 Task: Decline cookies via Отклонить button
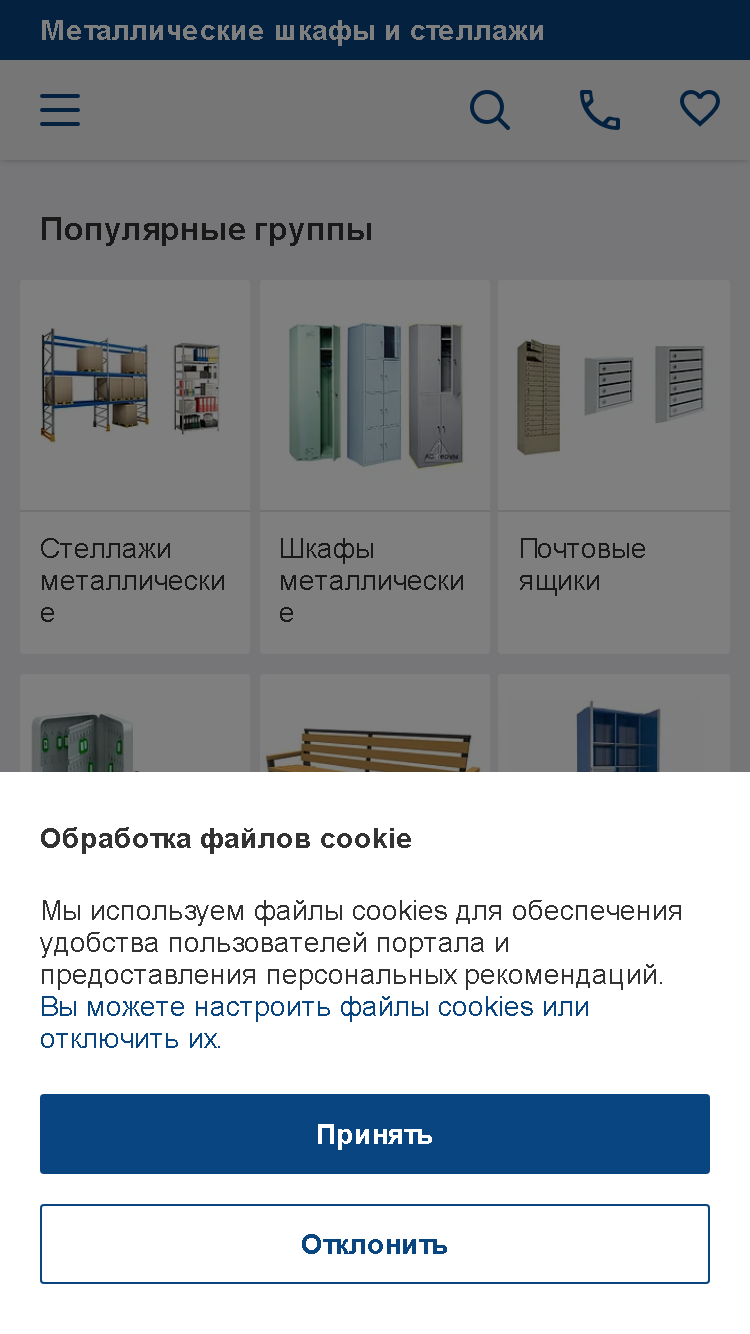coord(375,1244)
